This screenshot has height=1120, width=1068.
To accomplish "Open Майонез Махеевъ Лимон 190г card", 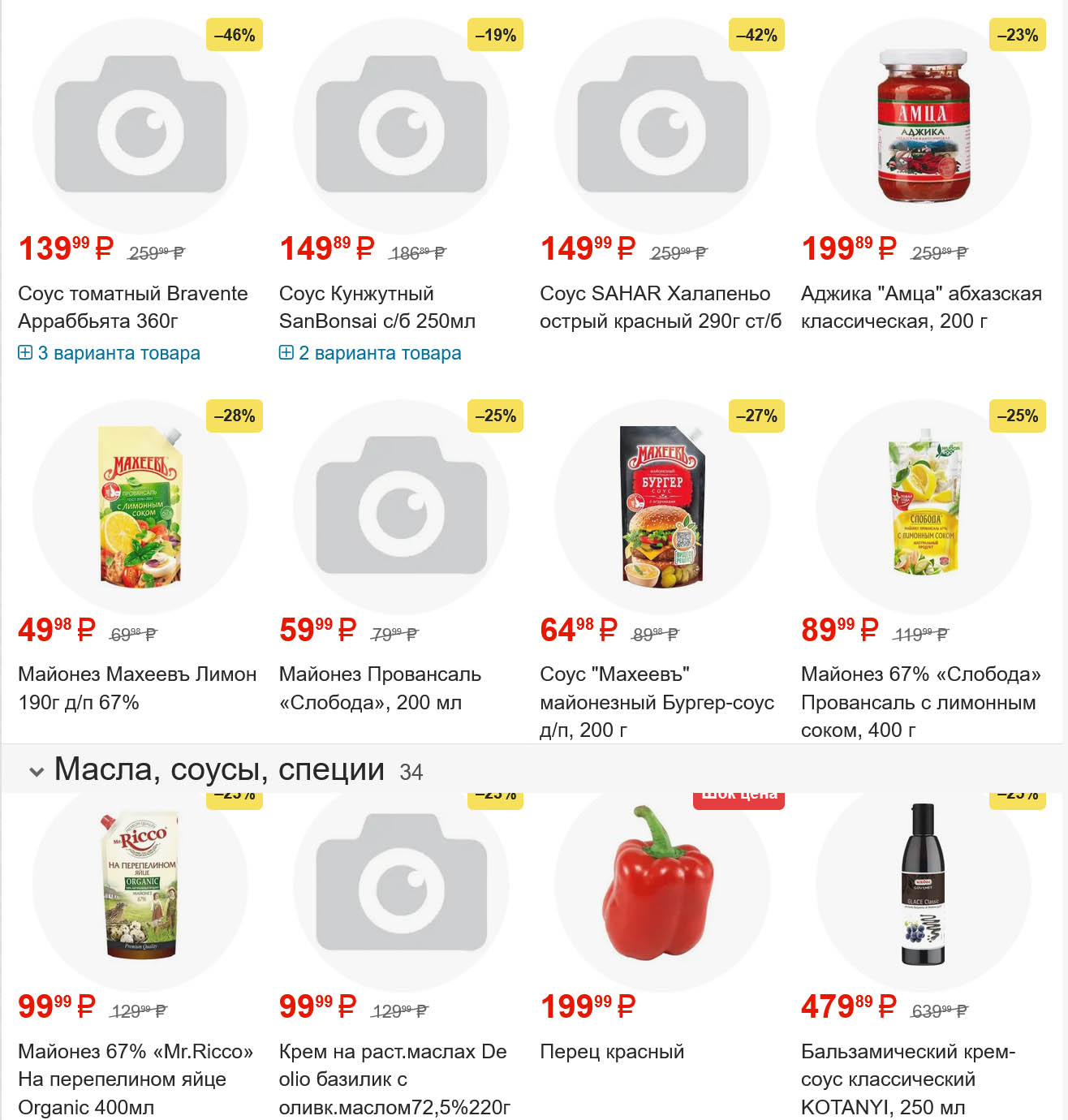I will click(x=137, y=687).
